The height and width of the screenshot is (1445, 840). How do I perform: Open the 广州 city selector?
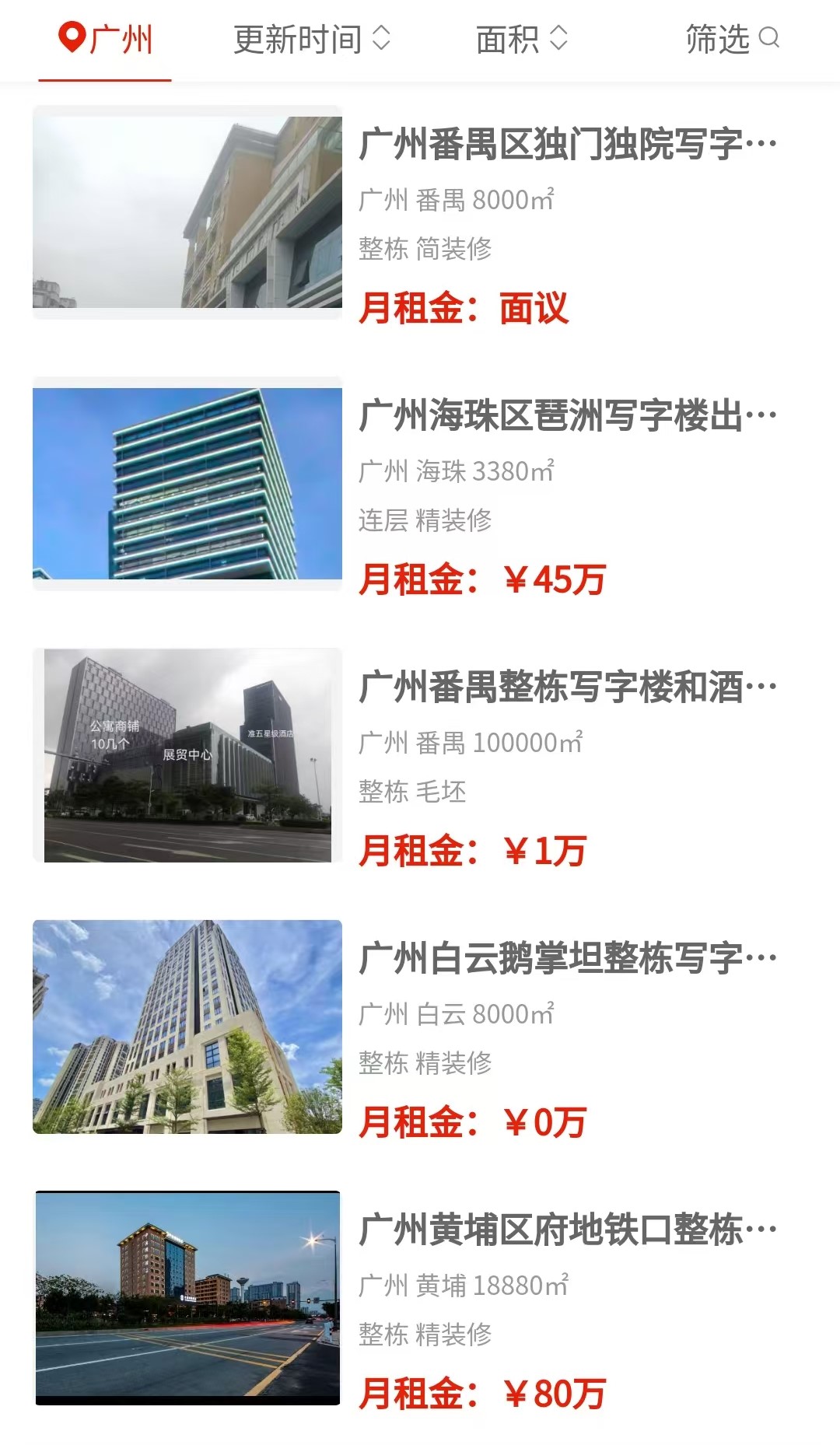click(106, 39)
